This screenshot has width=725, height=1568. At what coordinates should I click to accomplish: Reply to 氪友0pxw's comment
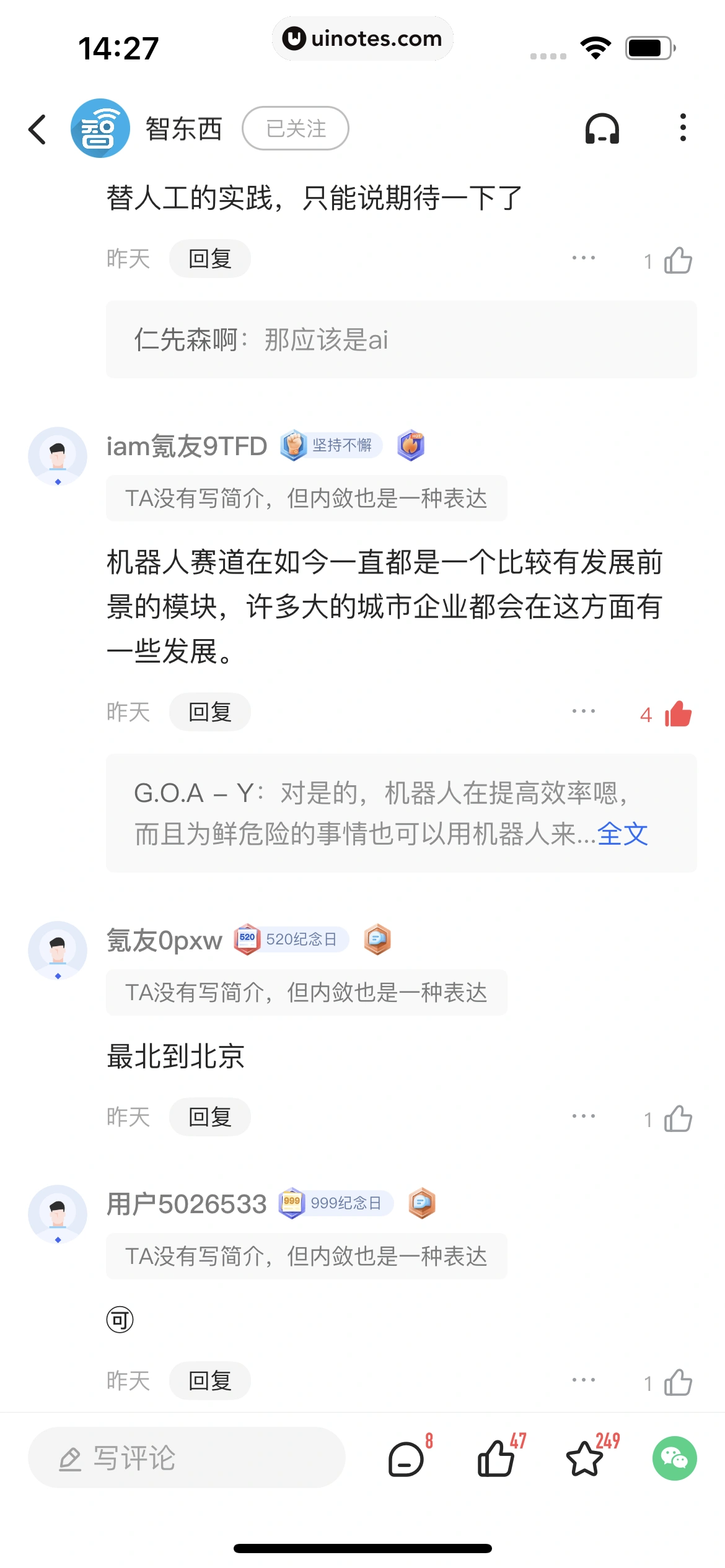point(210,1117)
